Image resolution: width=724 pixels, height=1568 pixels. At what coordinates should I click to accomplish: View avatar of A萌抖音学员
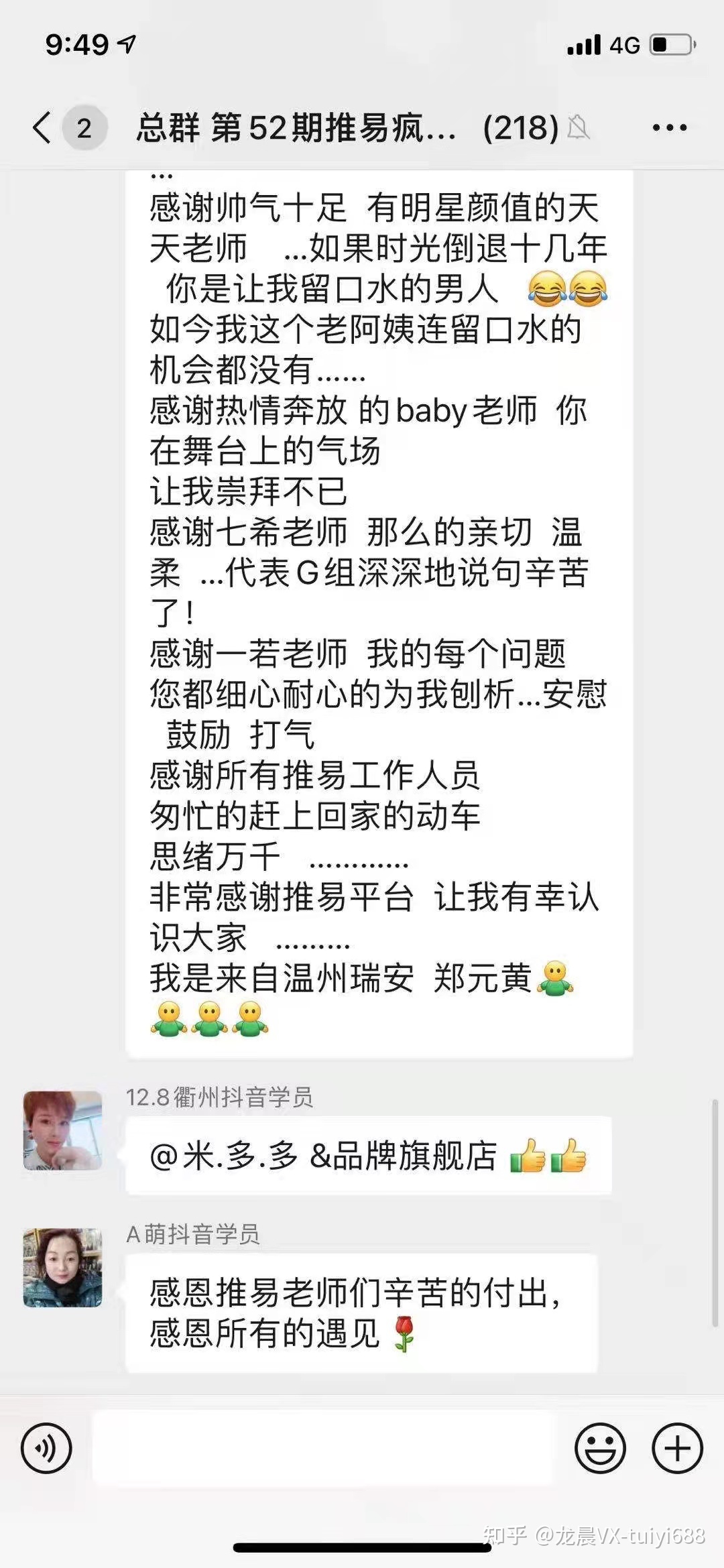coord(63,1268)
